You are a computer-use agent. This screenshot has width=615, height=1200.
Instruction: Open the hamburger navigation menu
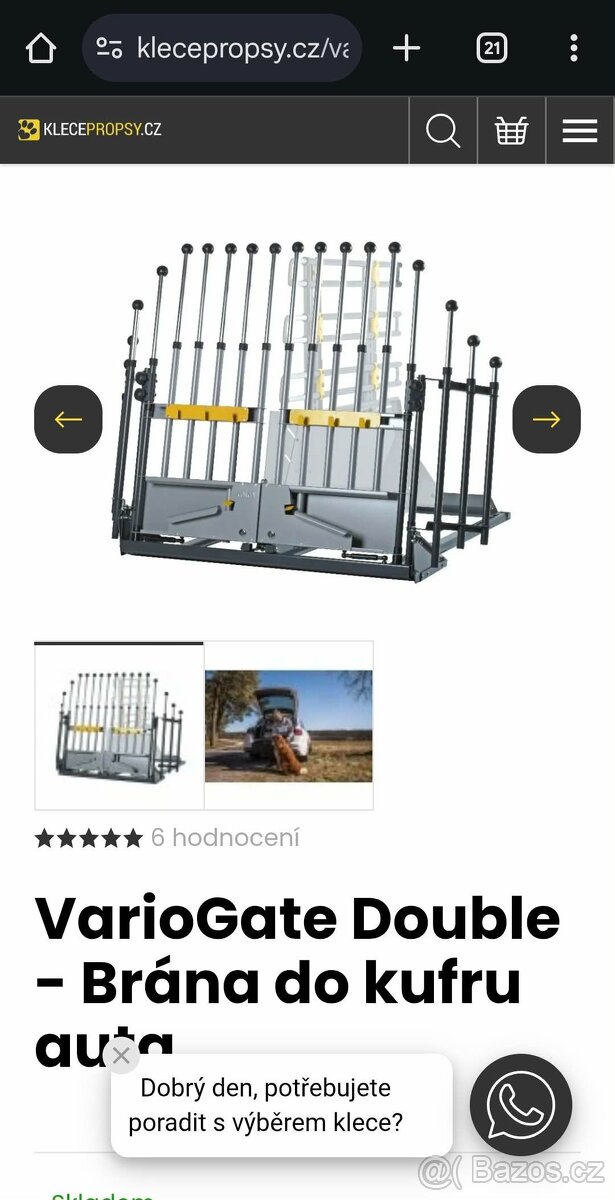(x=580, y=130)
